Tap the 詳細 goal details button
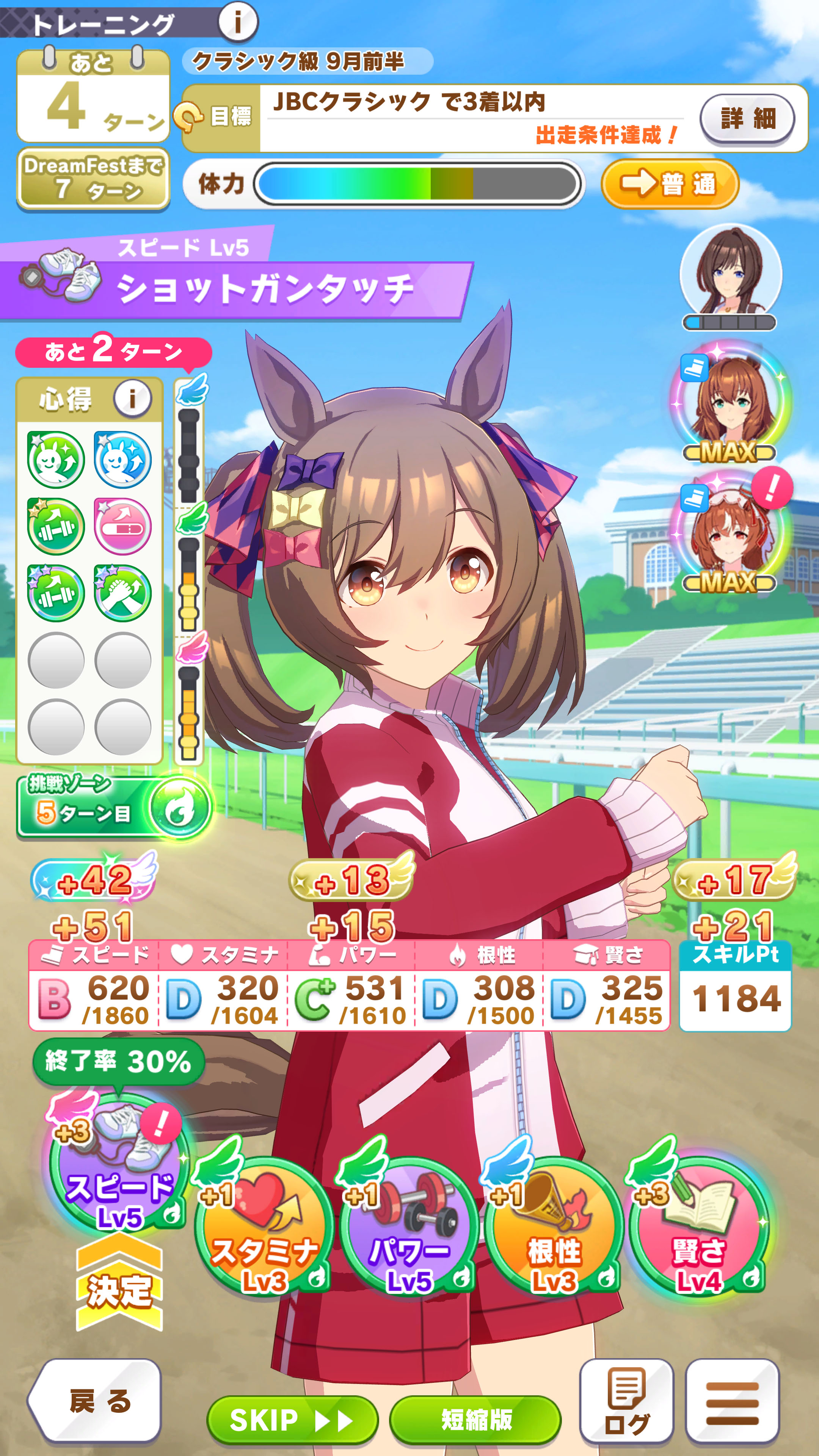The width and height of the screenshot is (819, 1456). [x=747, y=119]
